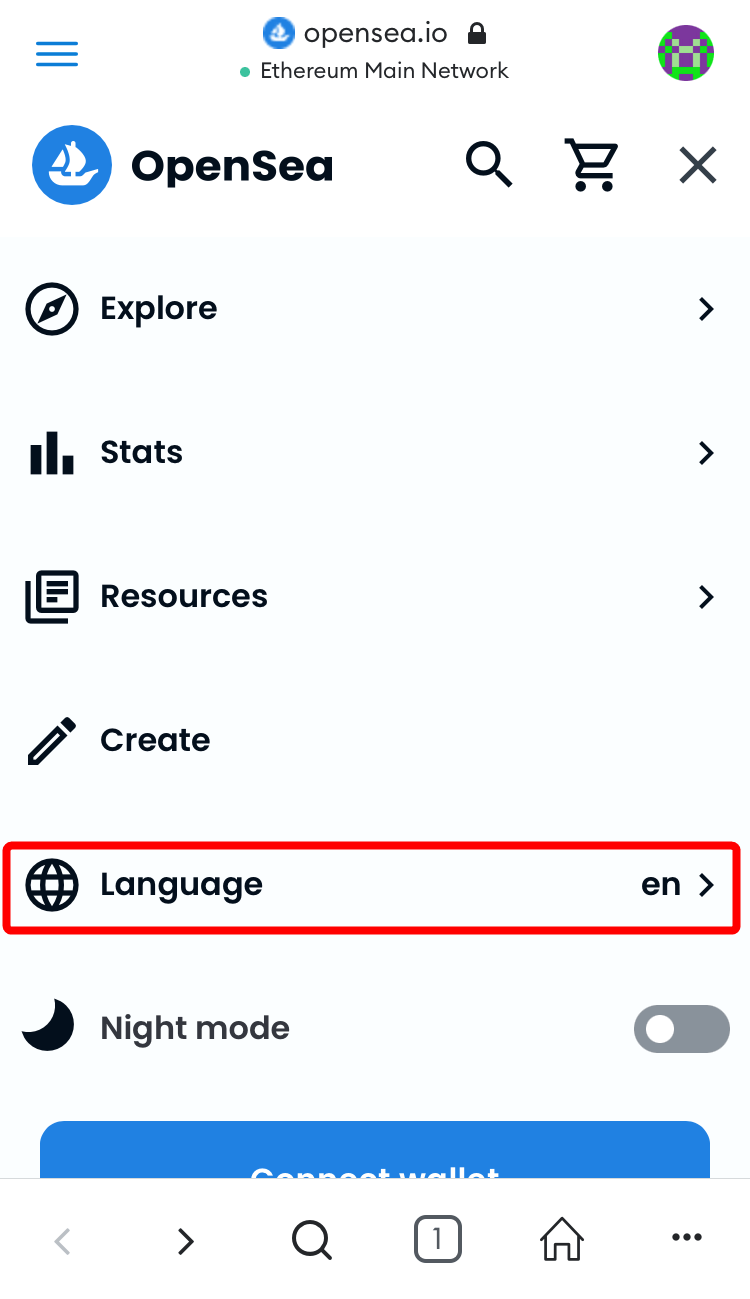
Task: Open the shopping cart
Action: tap(592, 165)
